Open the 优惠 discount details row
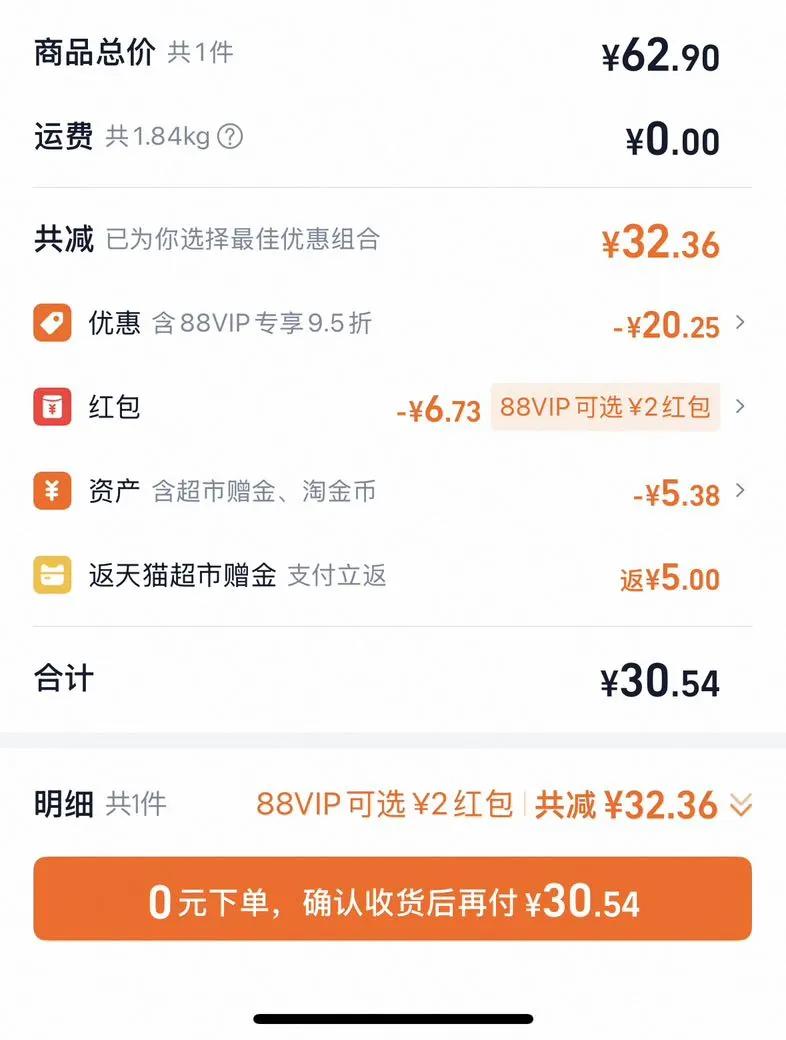 tap(392, 324)
